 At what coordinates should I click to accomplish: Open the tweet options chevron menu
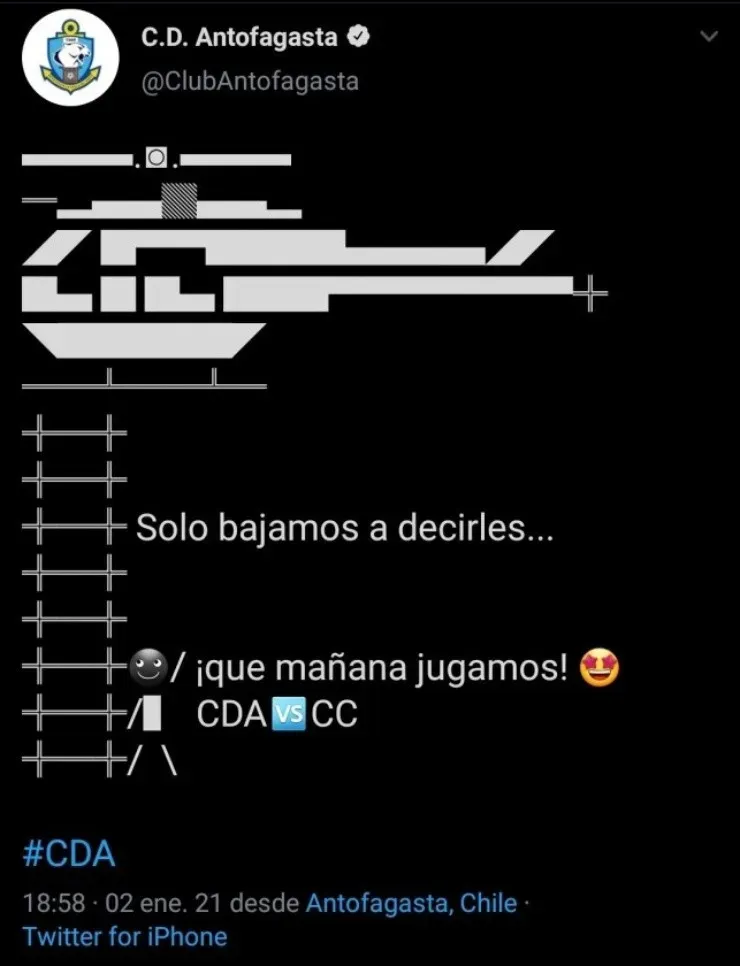708,38
